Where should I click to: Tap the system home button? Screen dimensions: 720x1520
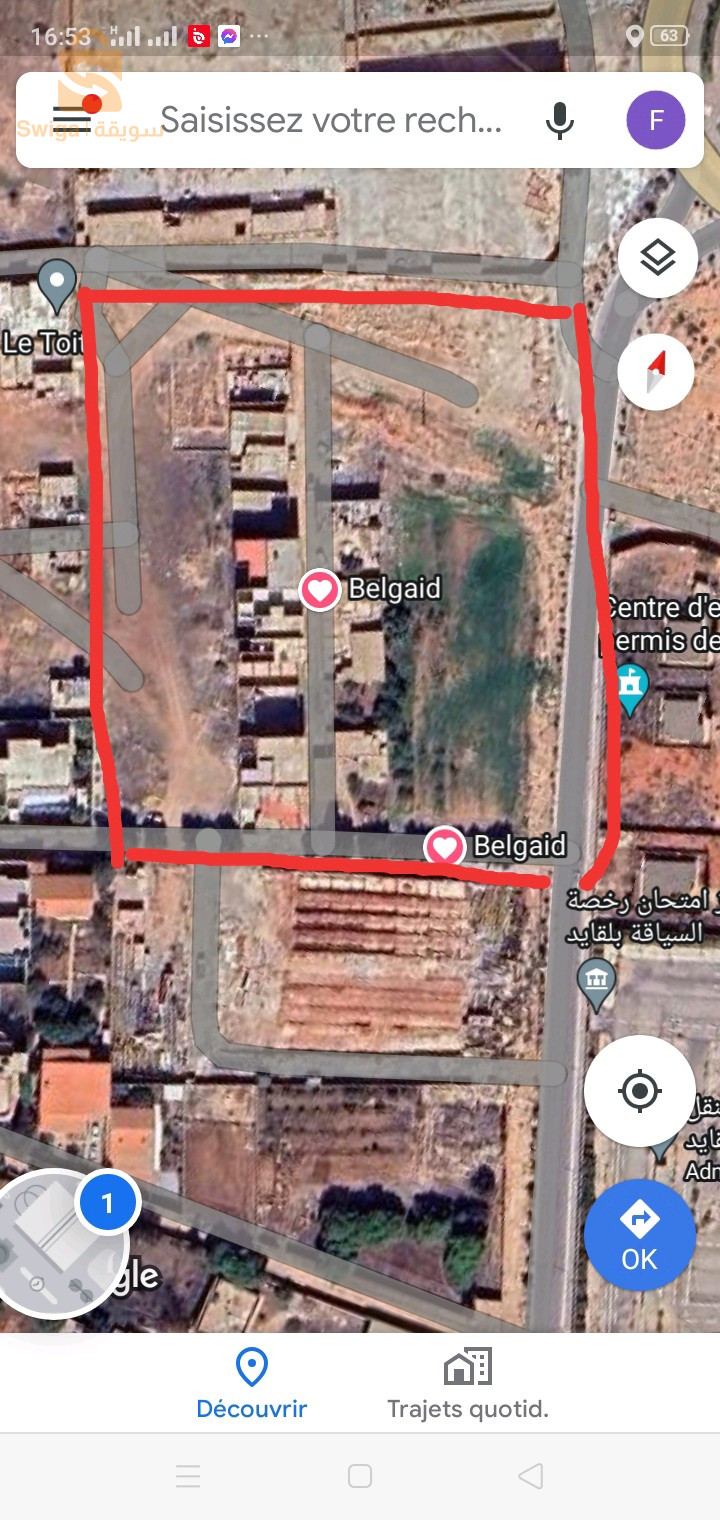360,1476
